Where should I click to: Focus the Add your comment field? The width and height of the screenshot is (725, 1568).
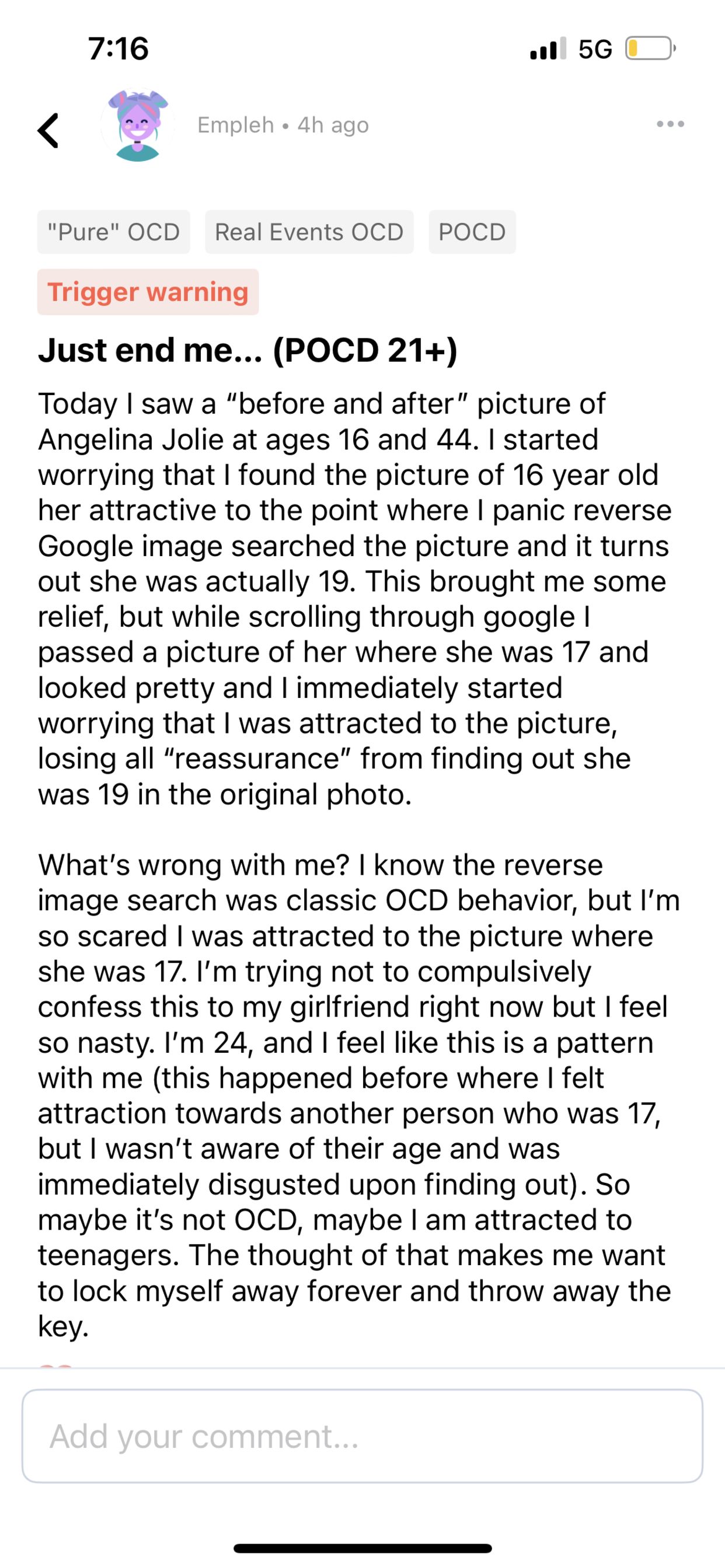pos(362,1437)
